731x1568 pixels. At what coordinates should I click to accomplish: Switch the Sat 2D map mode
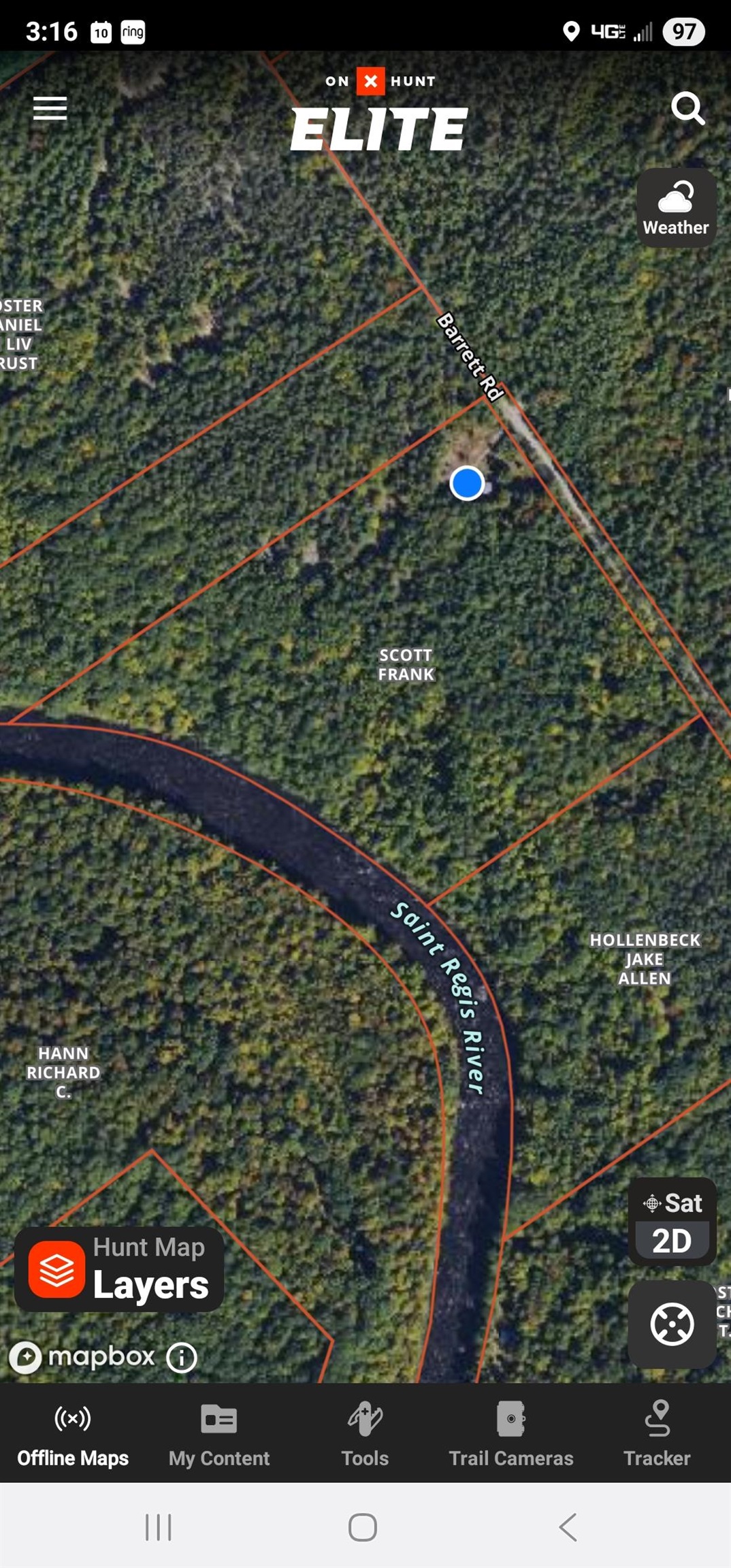[671, 1222]
